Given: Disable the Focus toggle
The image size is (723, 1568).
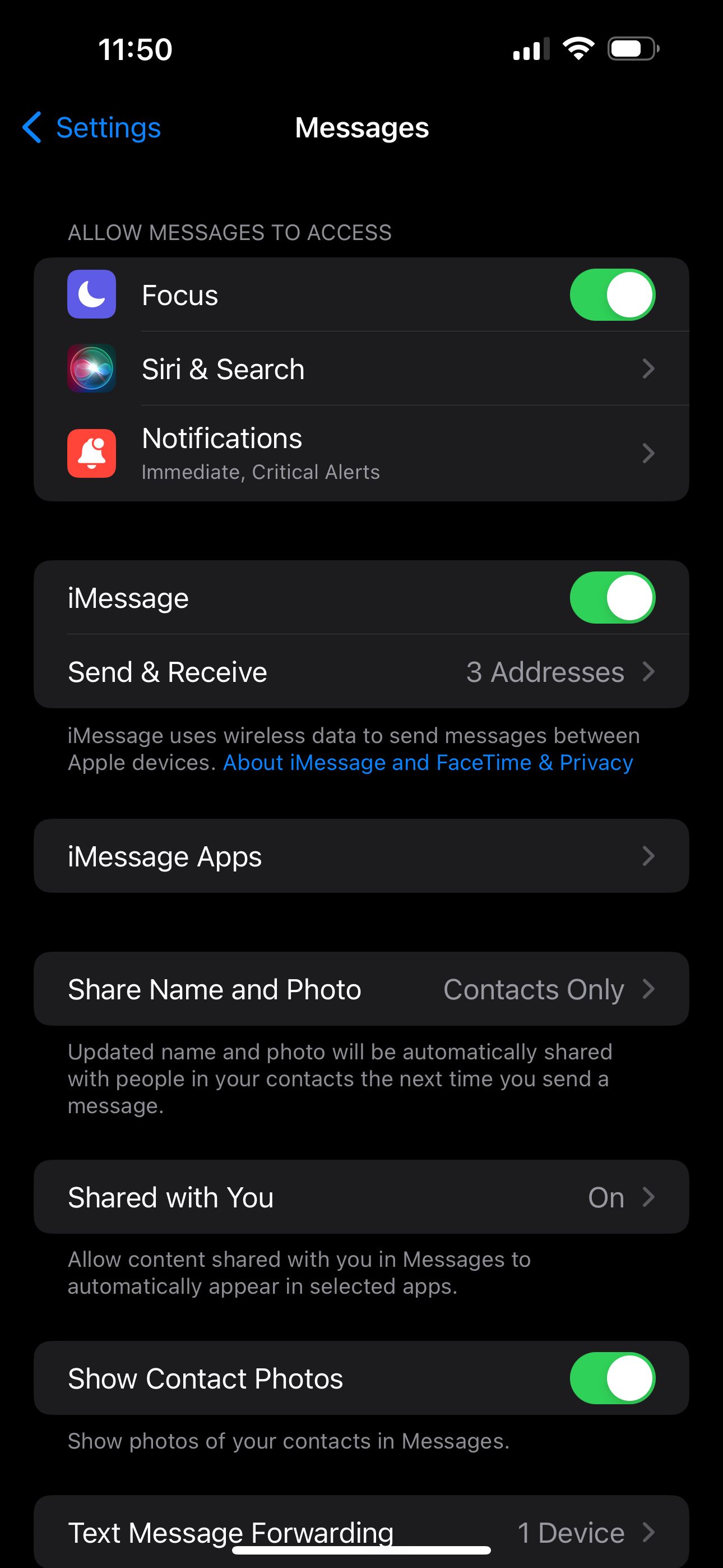Looking at the screenshot, I should coord(612,294).
